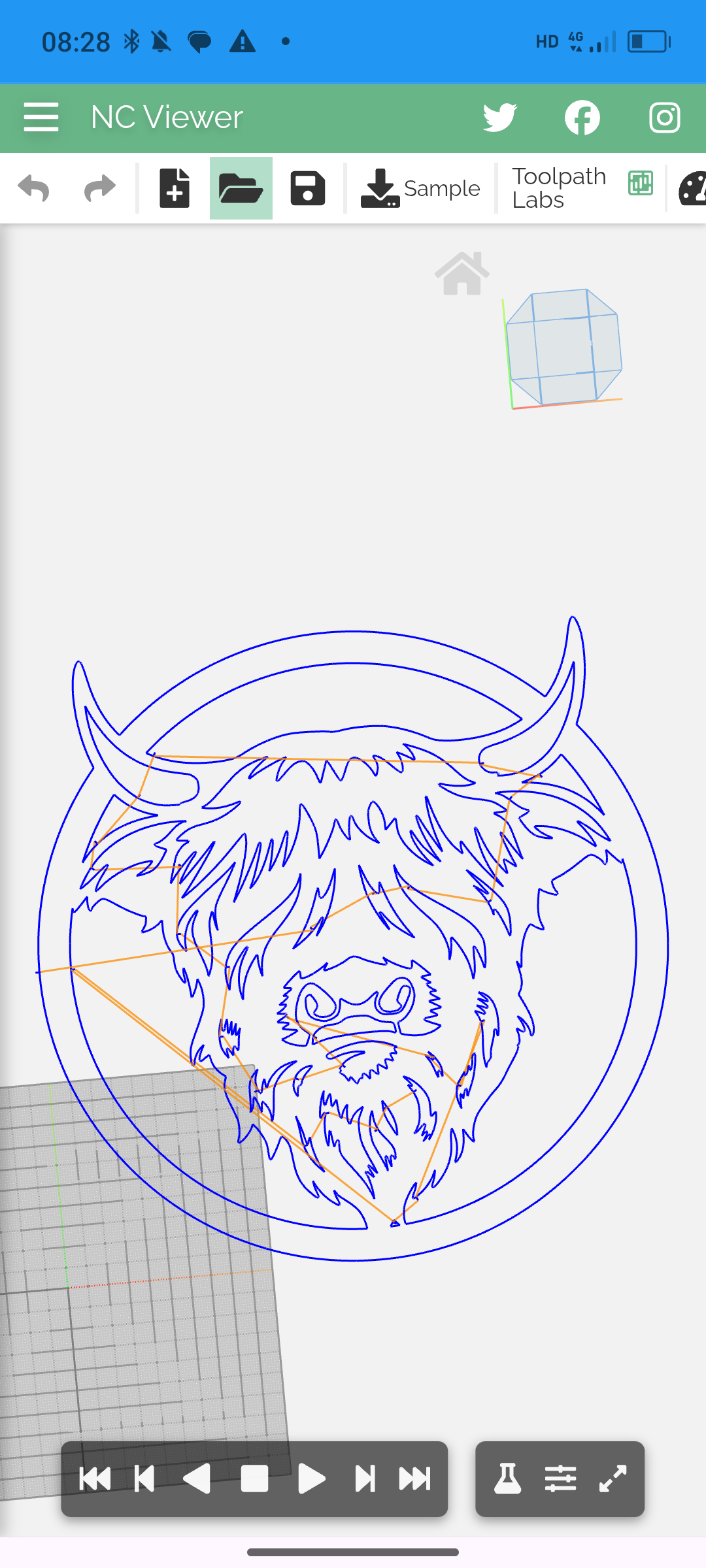This screenshot has height=1568, width=706.
Task: Reset view with the home icon
Action: 462,274
